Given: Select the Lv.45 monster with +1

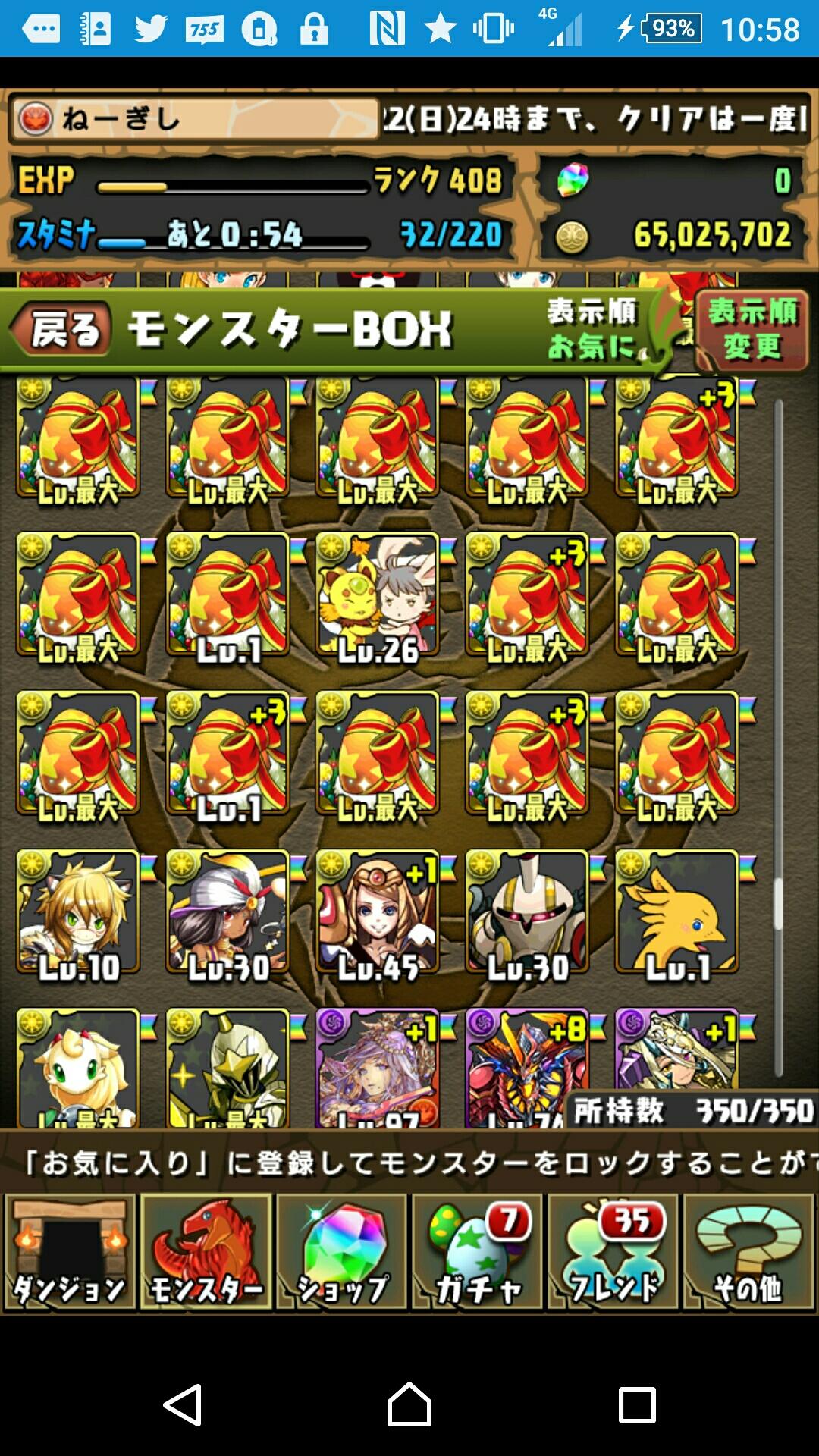Looking at the screenshot, I should tap(378, 912).
